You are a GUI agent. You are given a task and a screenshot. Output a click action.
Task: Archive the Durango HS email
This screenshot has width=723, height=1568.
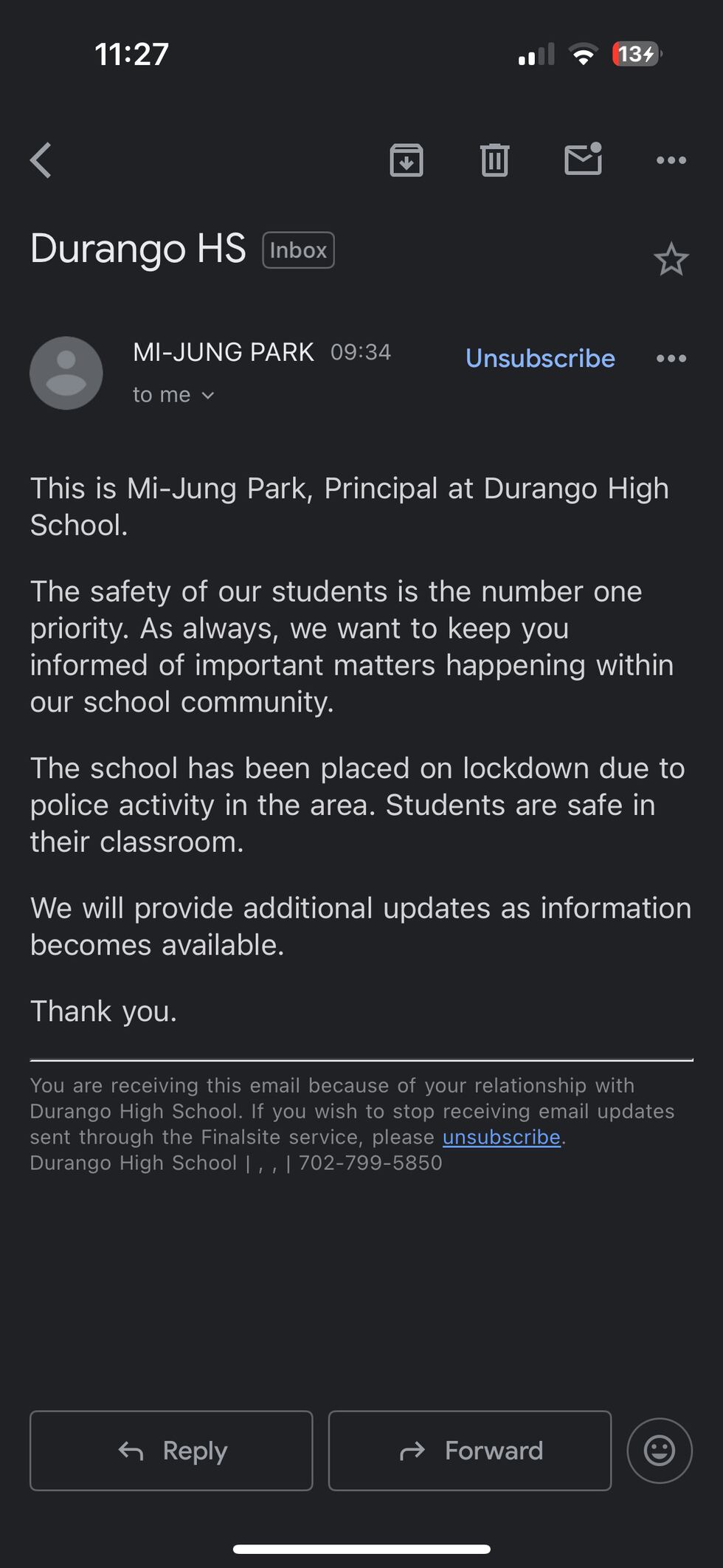pos(406,160)
